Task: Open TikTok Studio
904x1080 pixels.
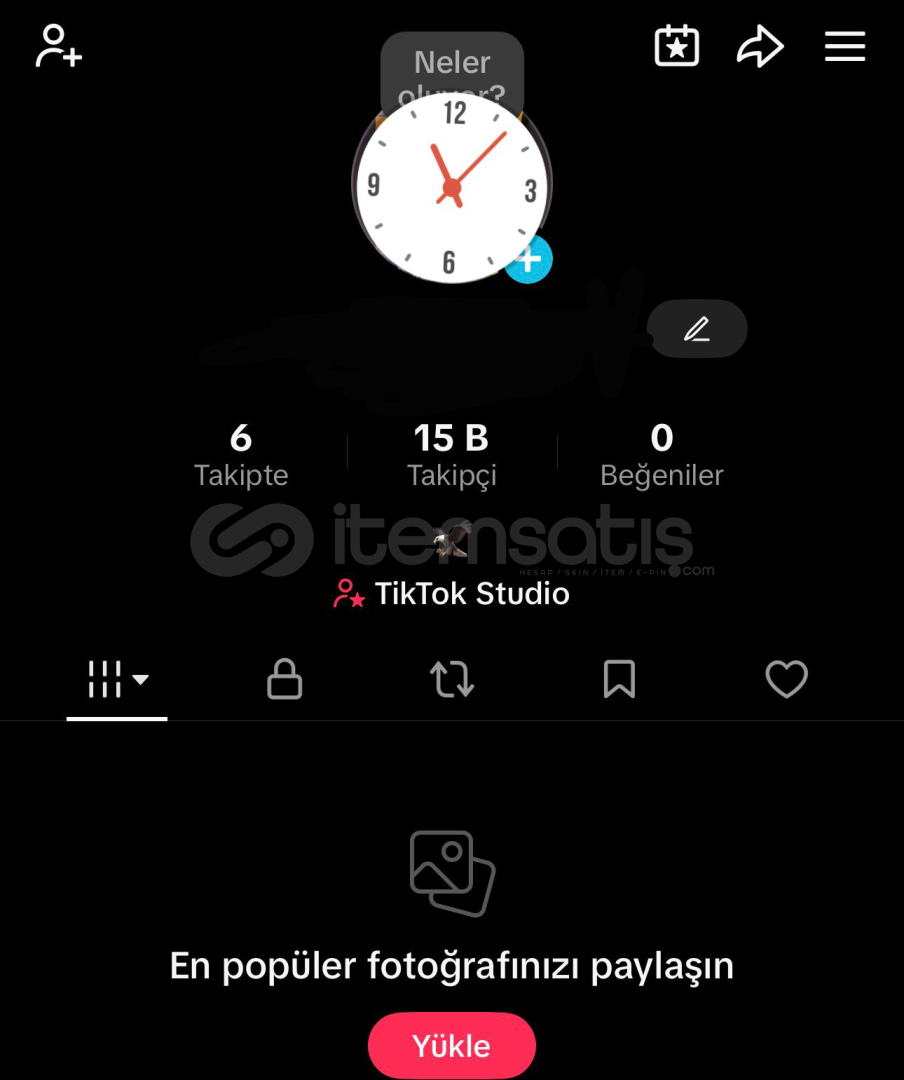Action: tap(452, 594)
